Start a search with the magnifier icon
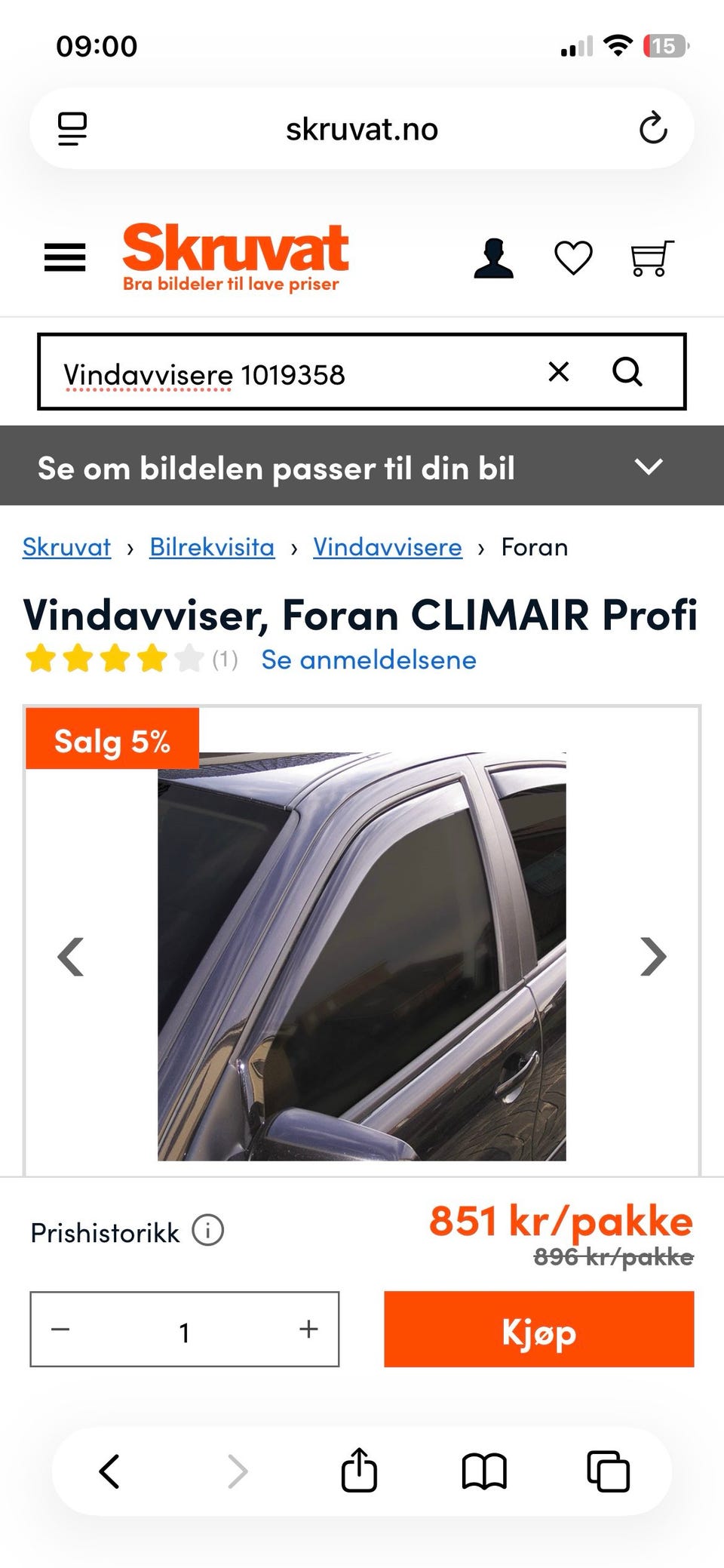 [x=628, y=372]
